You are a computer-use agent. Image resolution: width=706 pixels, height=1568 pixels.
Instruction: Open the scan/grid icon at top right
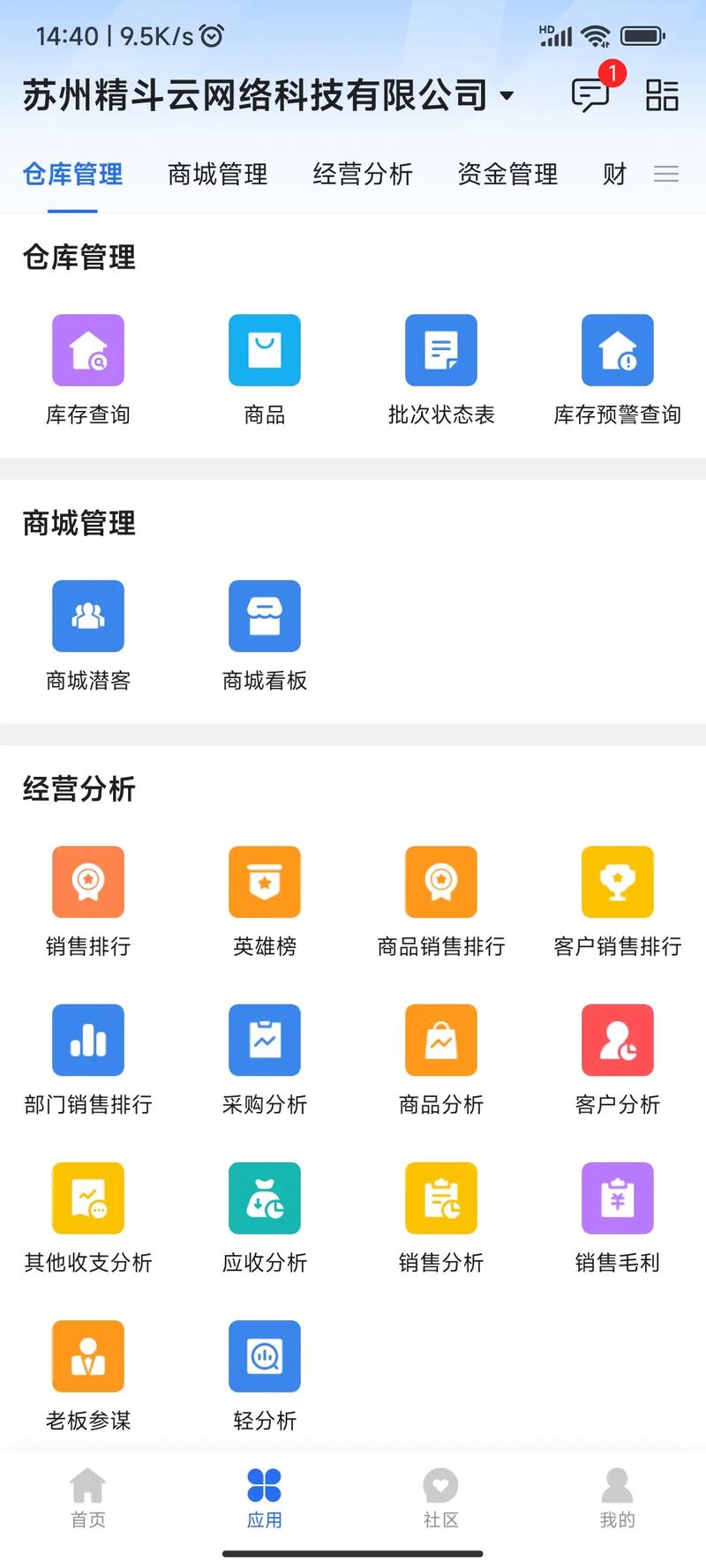pyautogui.click(x=662, y=95)
